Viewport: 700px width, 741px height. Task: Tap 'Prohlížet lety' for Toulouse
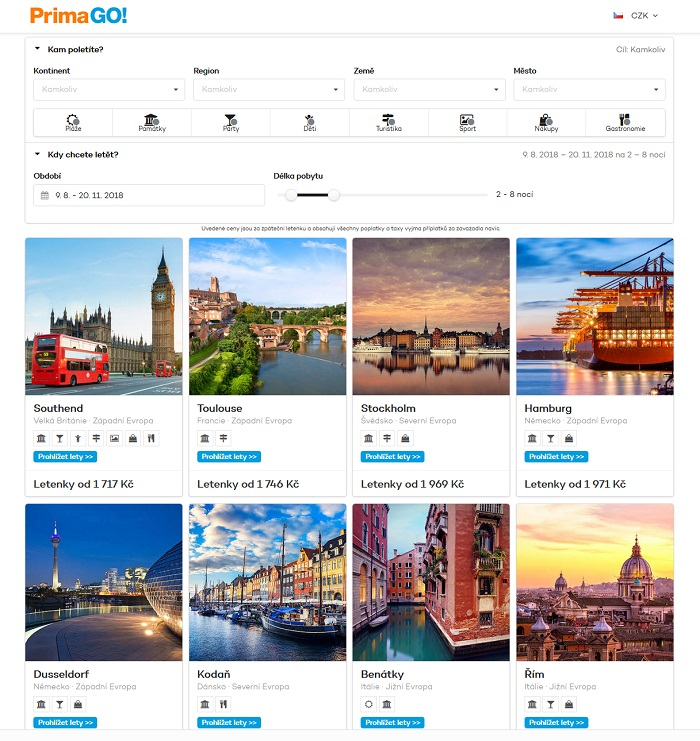click(229, 457)
